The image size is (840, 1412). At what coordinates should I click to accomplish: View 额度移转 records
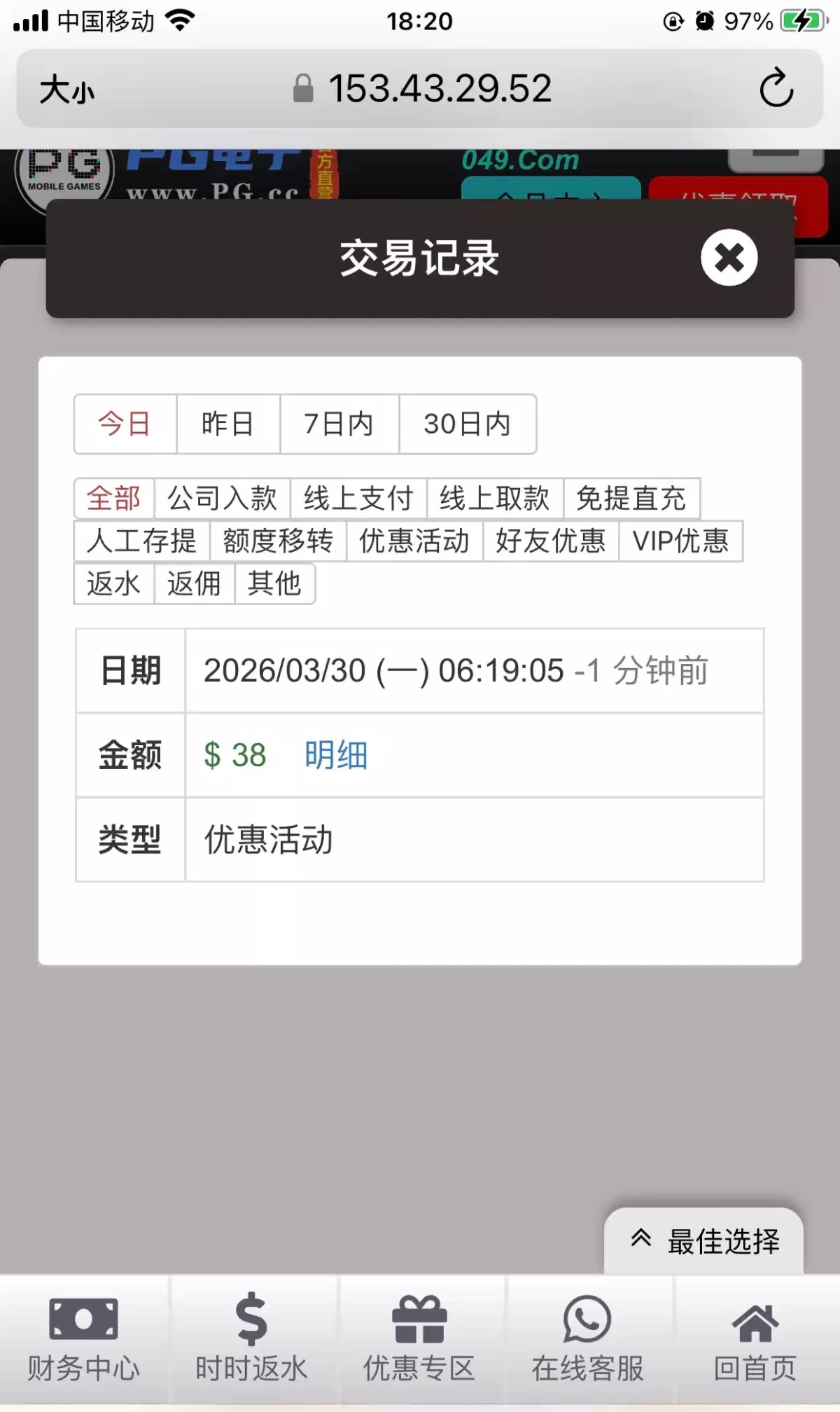click(278, 541)
